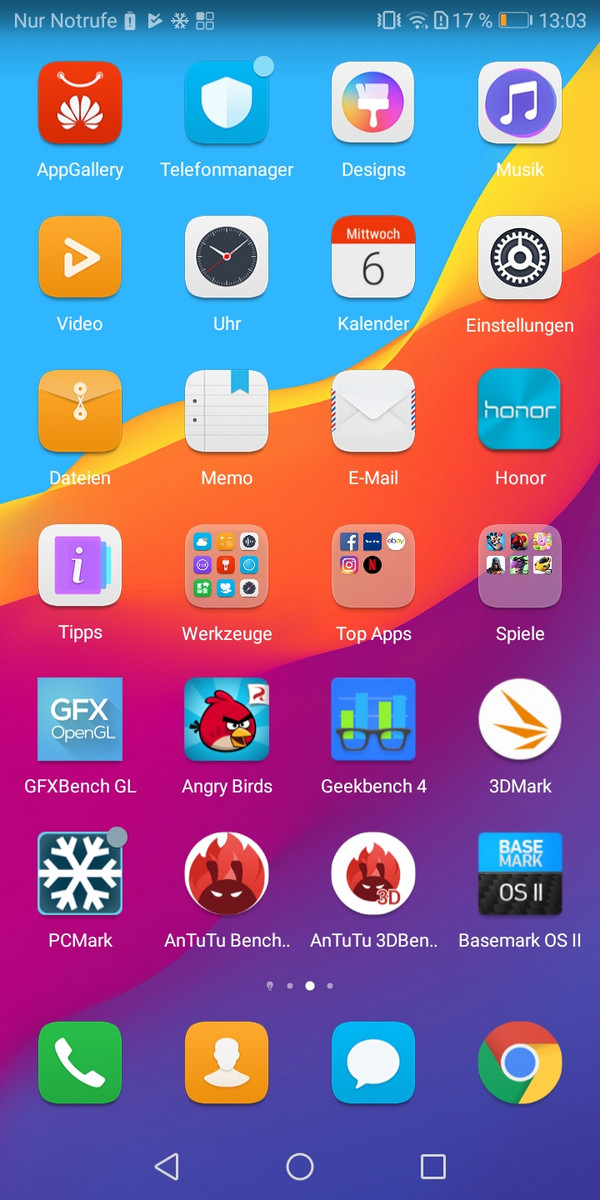Open the AppGallery app

(80, 103)
